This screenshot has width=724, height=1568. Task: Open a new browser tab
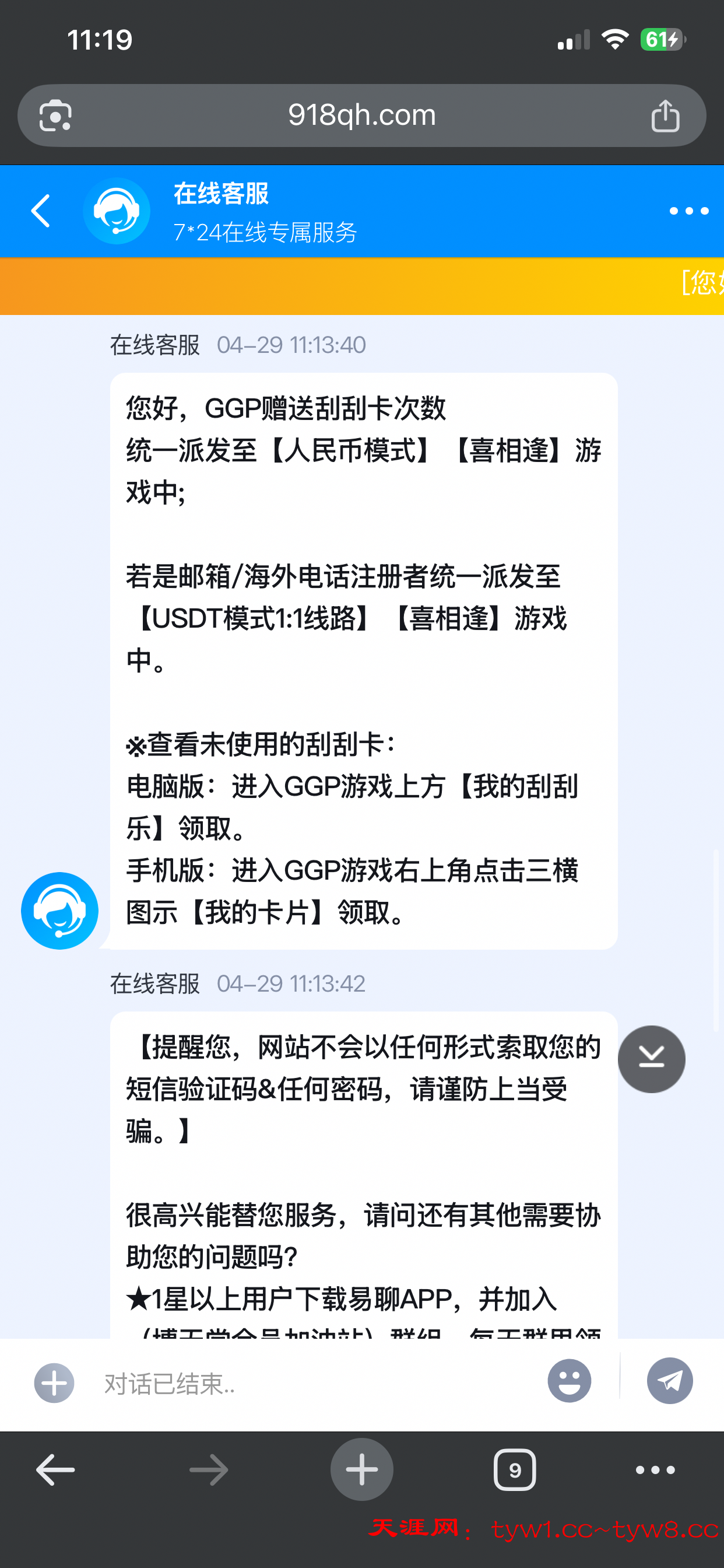point(362,1469)
